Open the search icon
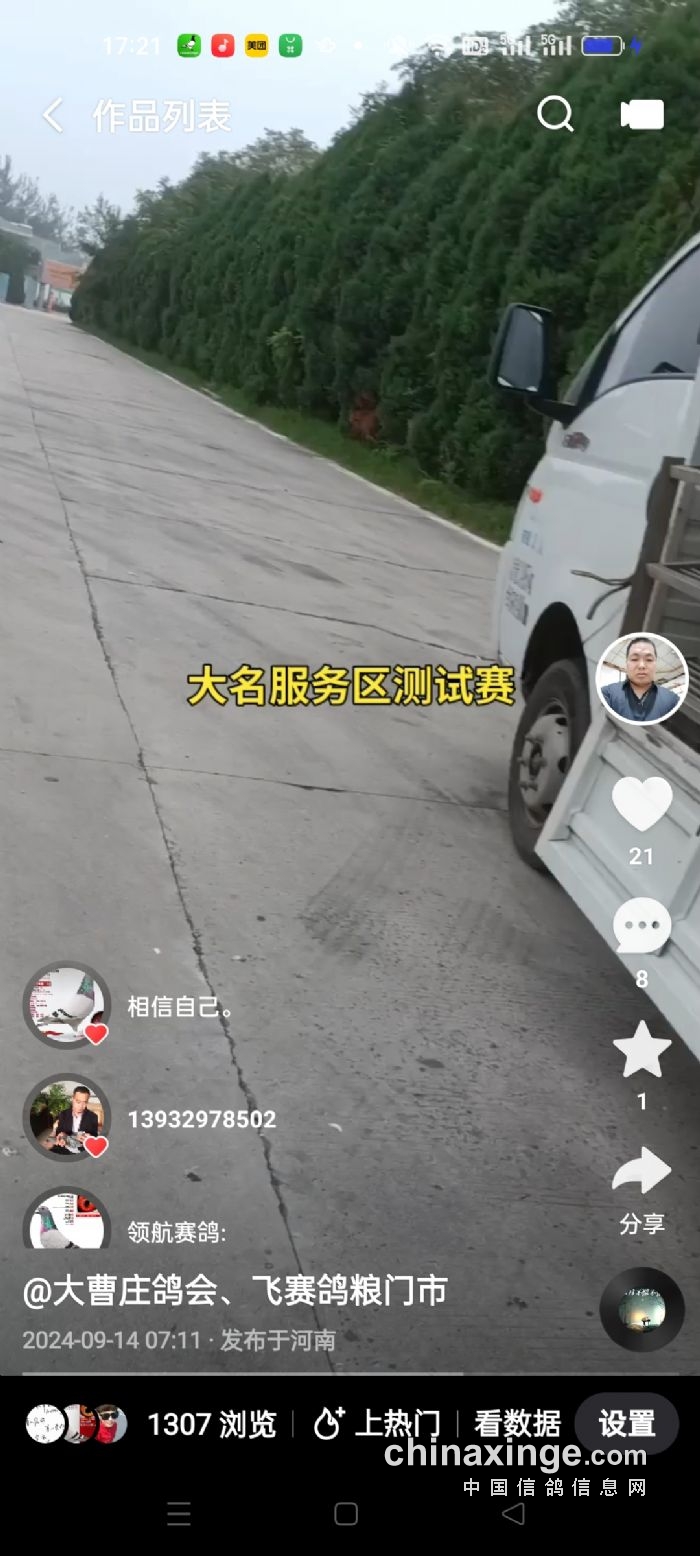This screenshot has width=700, height=1556. pyautogui.click(x=555, y=115)
